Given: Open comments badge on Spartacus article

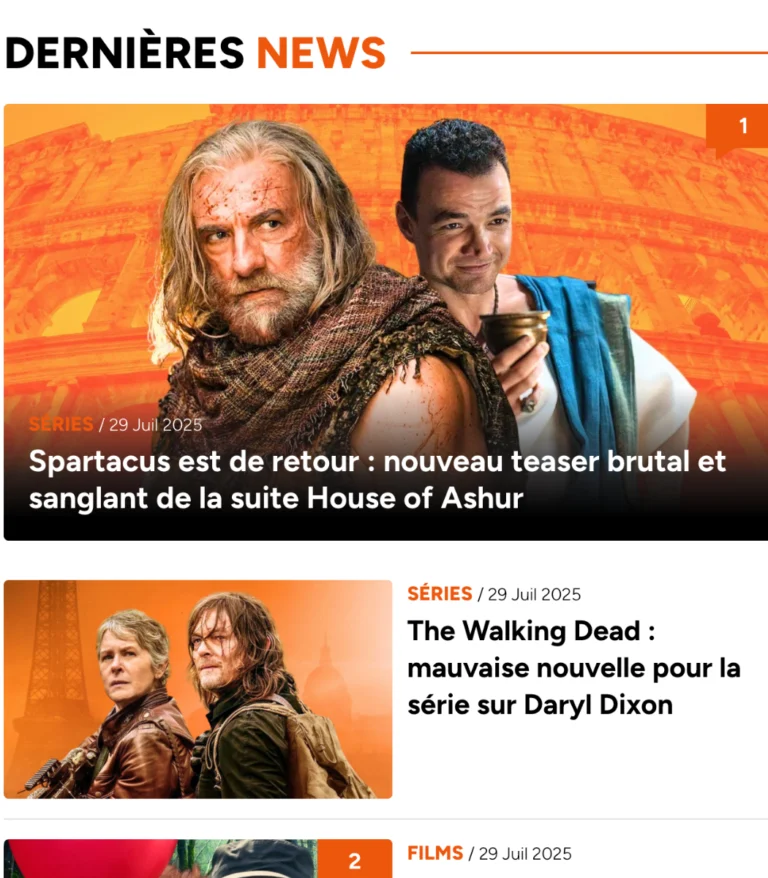Looking at the screenshot, I should tap(742, 127).
